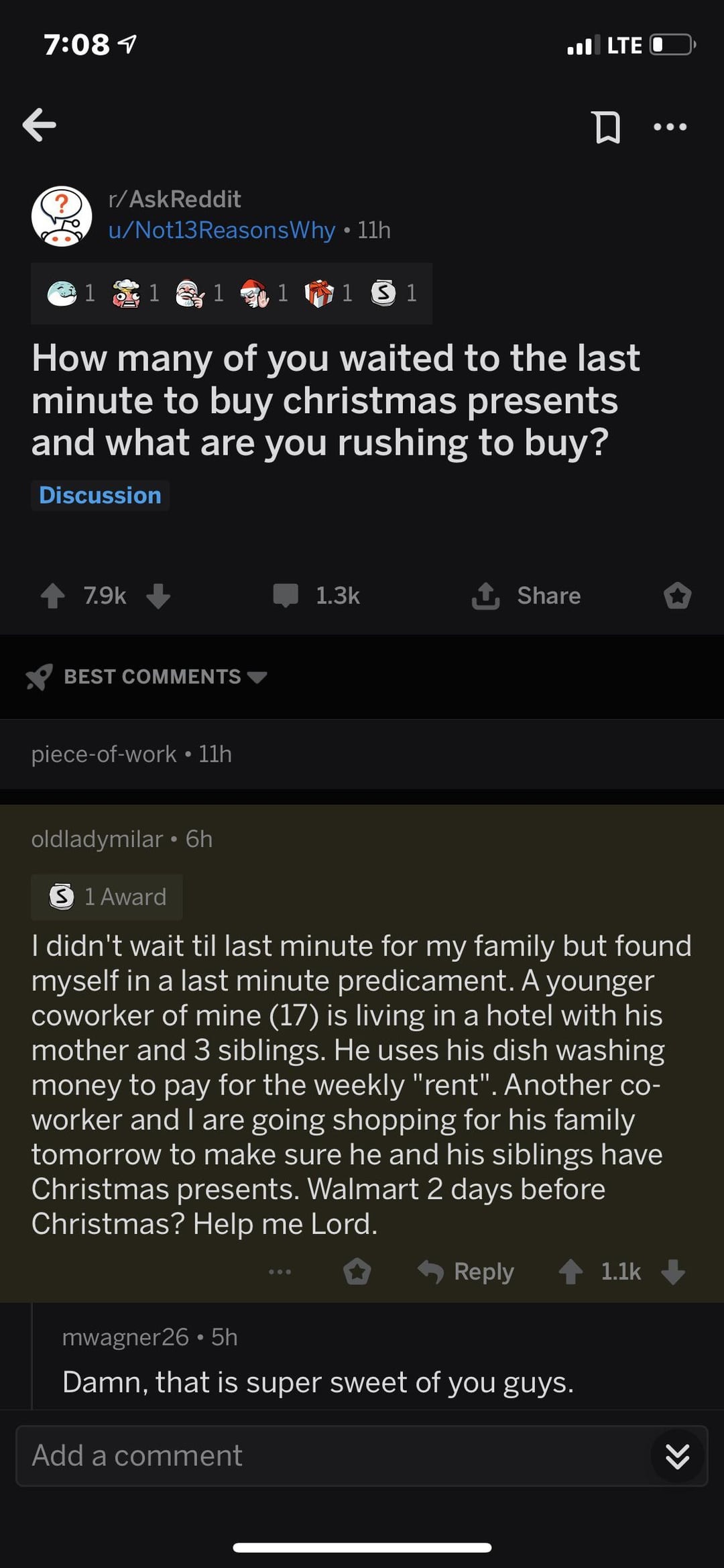This screenshot has width=724, height=1568.
Task: Give an award to the post
Action: (677, 596)
